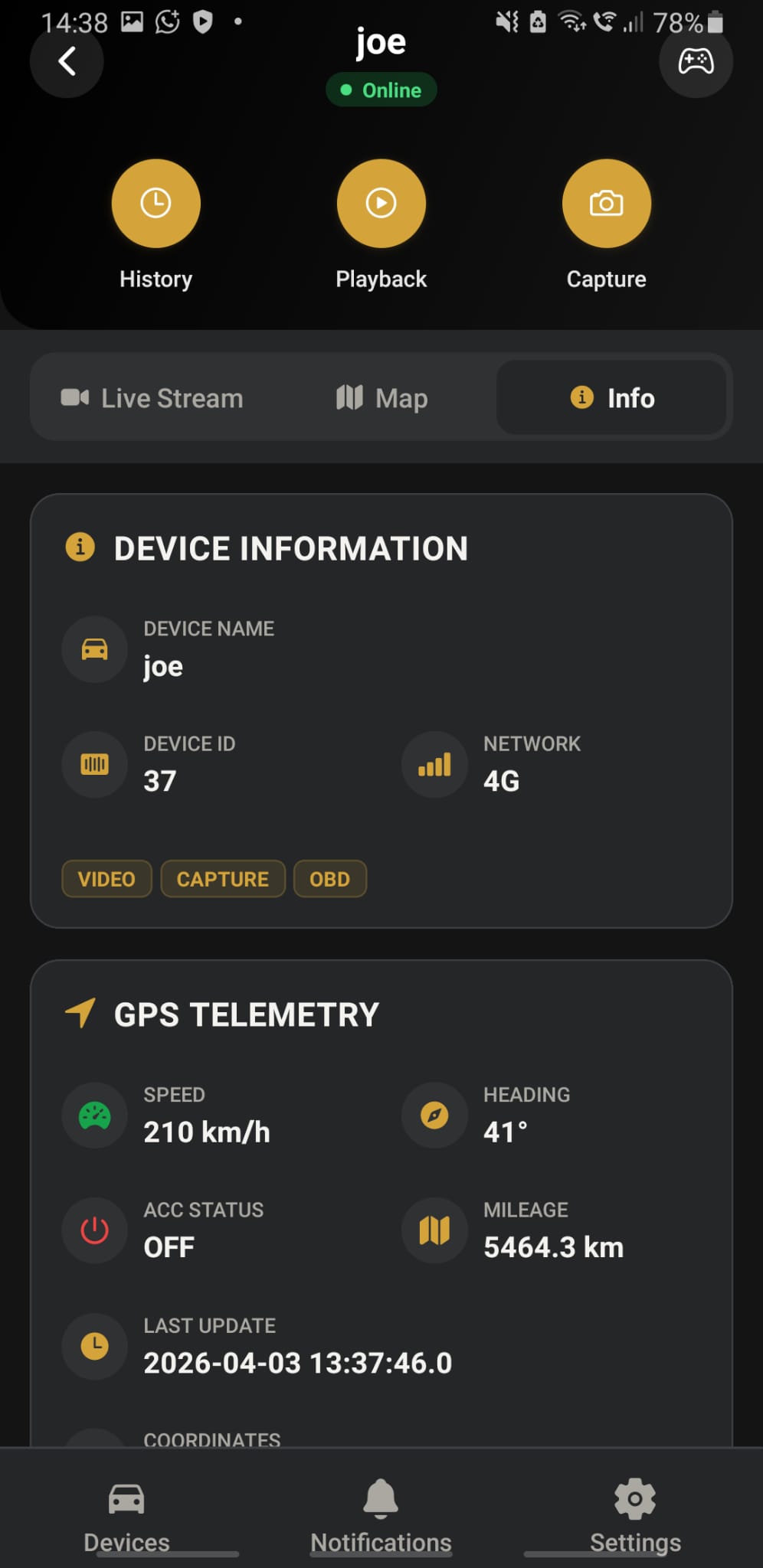
Task: Click the speedometer icon beside Speed
Action: tap(94, 1116)
